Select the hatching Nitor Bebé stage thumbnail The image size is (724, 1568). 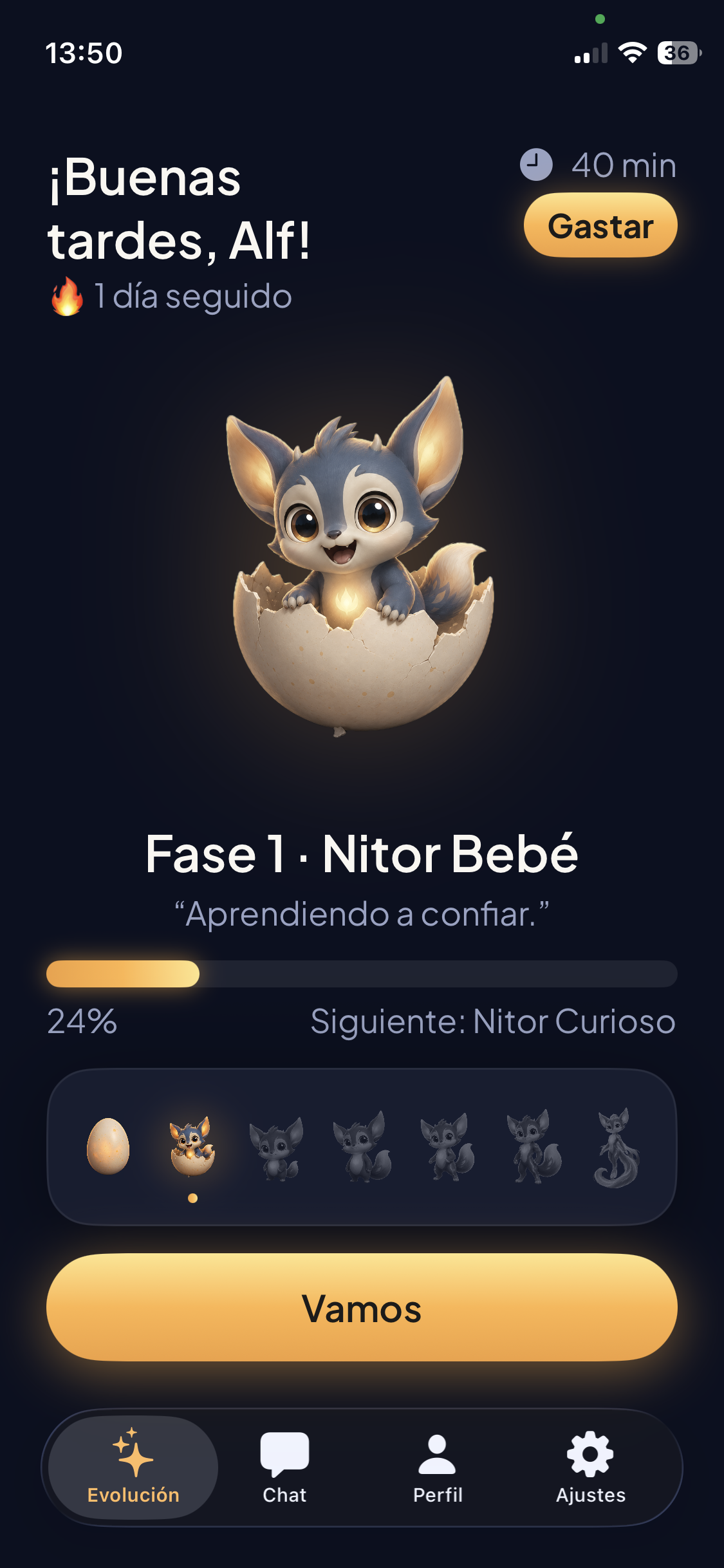tap(191, 1146)
